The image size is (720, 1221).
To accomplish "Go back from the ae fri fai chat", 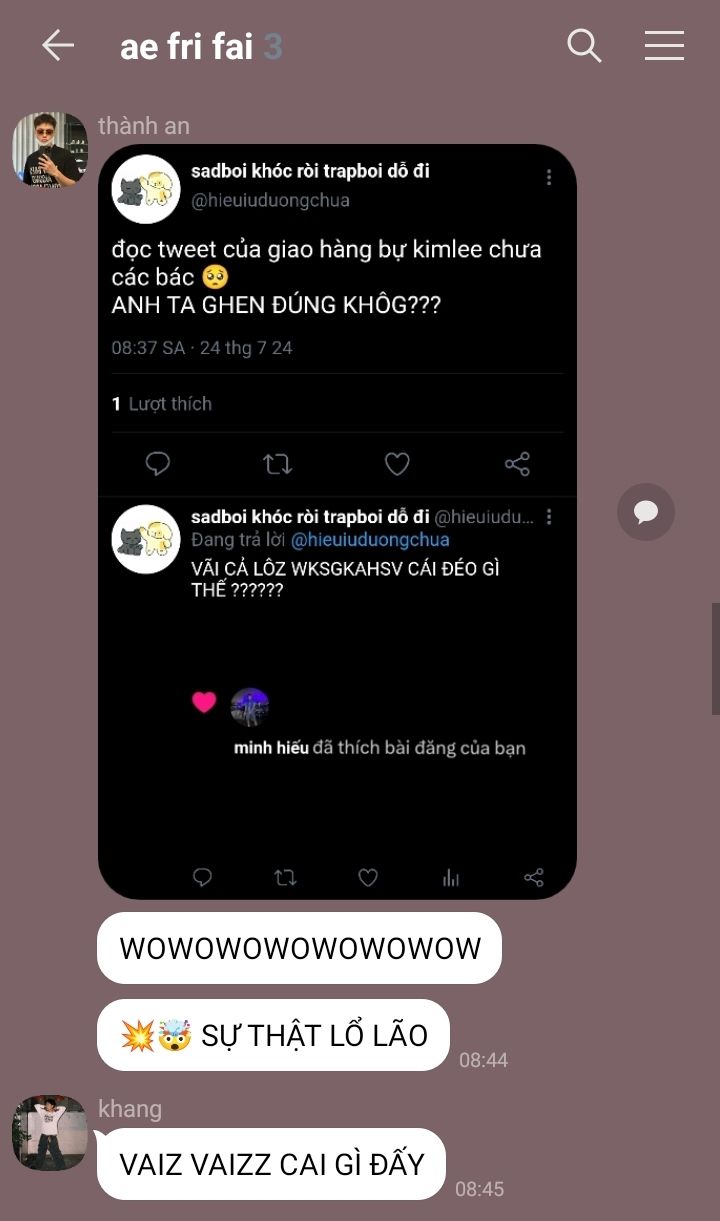I will click(x=58, y=46).
